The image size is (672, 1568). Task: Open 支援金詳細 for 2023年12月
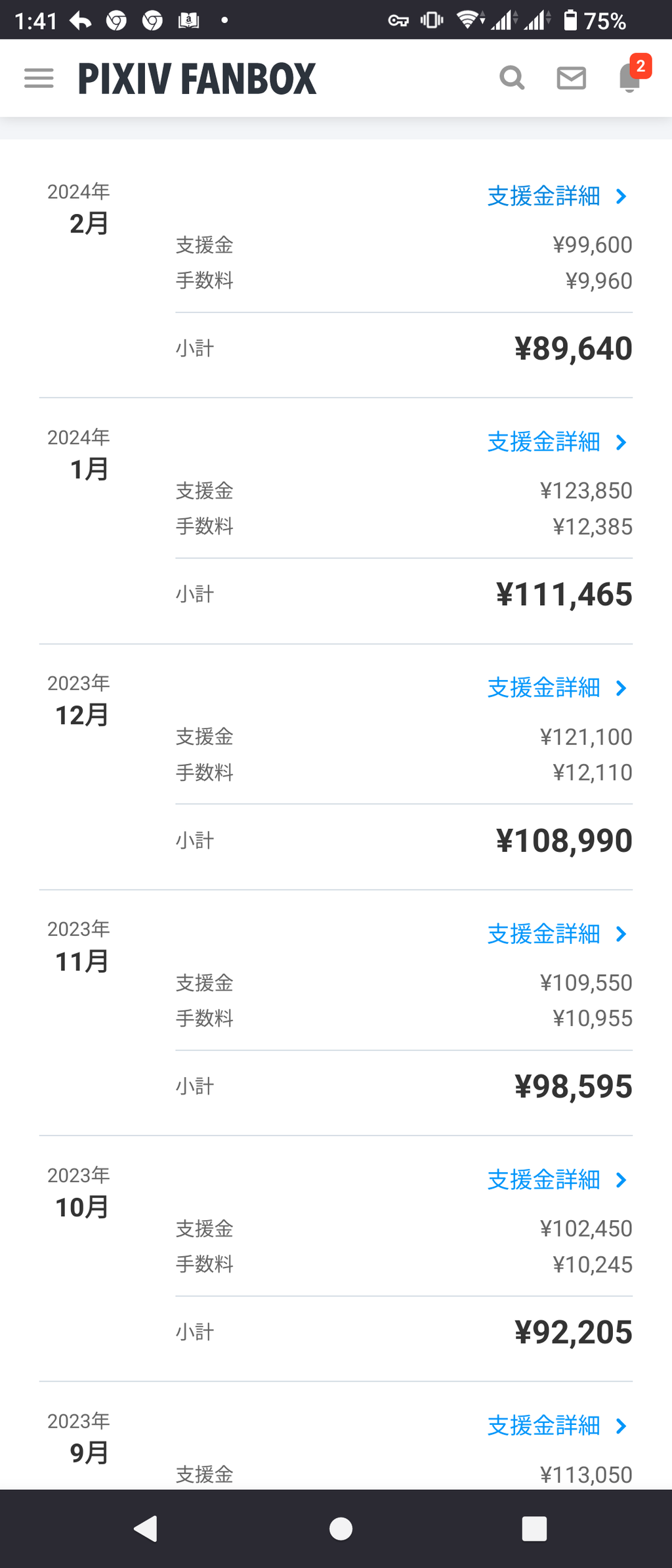pyautogui.click(x=557, y=688)
